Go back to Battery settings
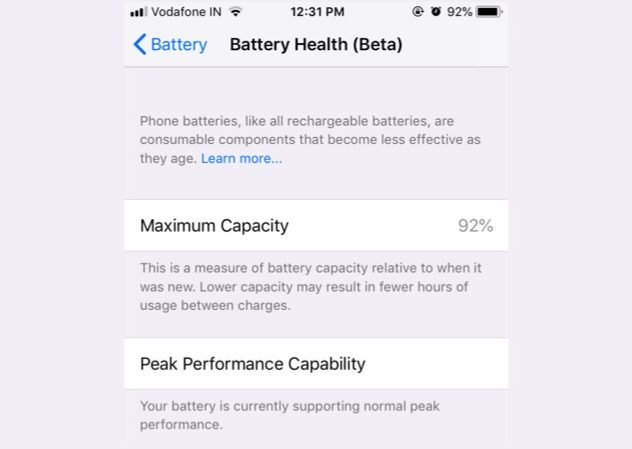The width and height of the screenshot is (632, 449). pyautogui.click(x=170, y=44)
